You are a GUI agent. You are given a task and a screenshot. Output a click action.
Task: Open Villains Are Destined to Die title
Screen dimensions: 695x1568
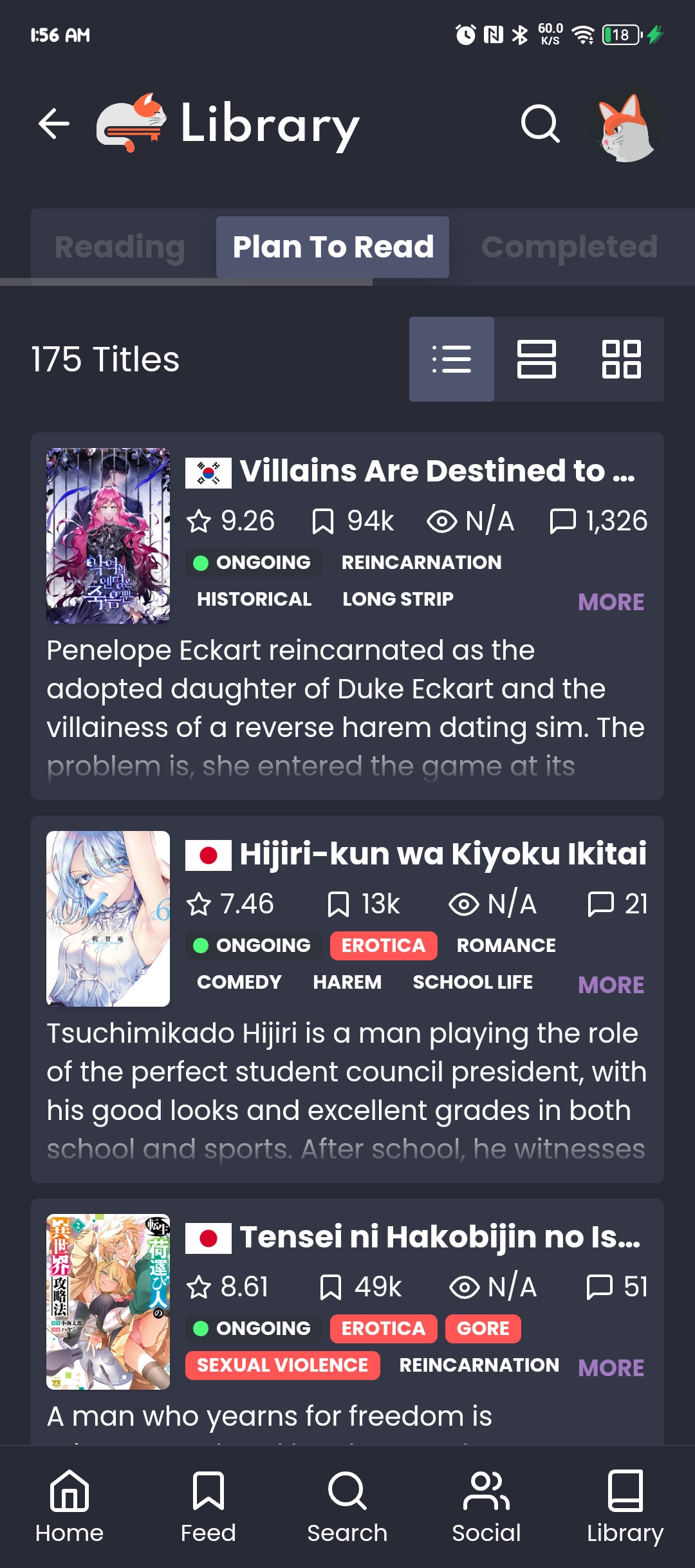pyautogui.click(x=436, y=471)
